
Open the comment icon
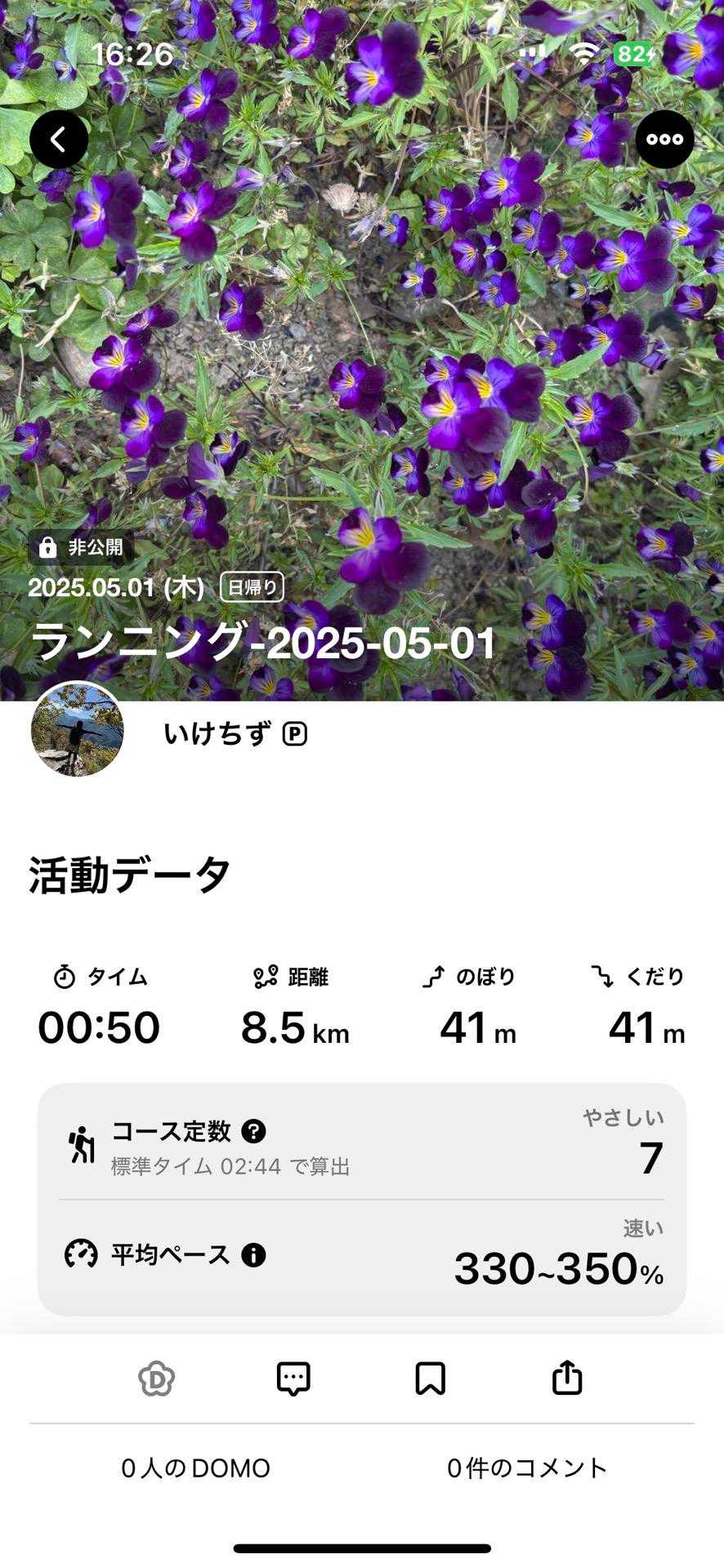[293, 1379]
